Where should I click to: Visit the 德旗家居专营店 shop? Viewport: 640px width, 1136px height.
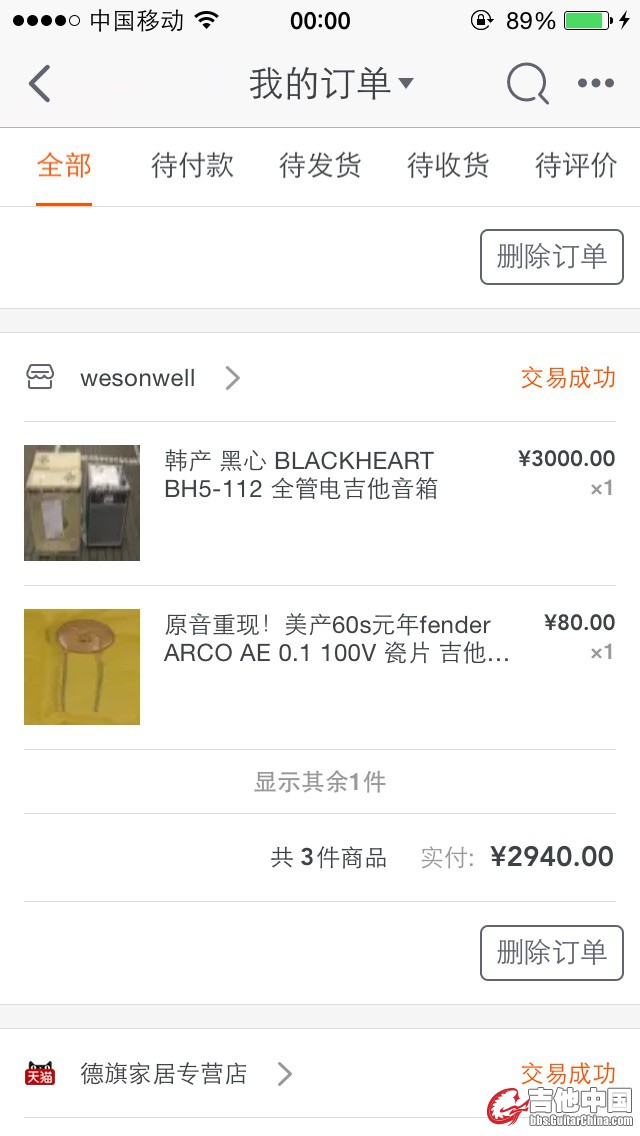[x=163, y=1074]
